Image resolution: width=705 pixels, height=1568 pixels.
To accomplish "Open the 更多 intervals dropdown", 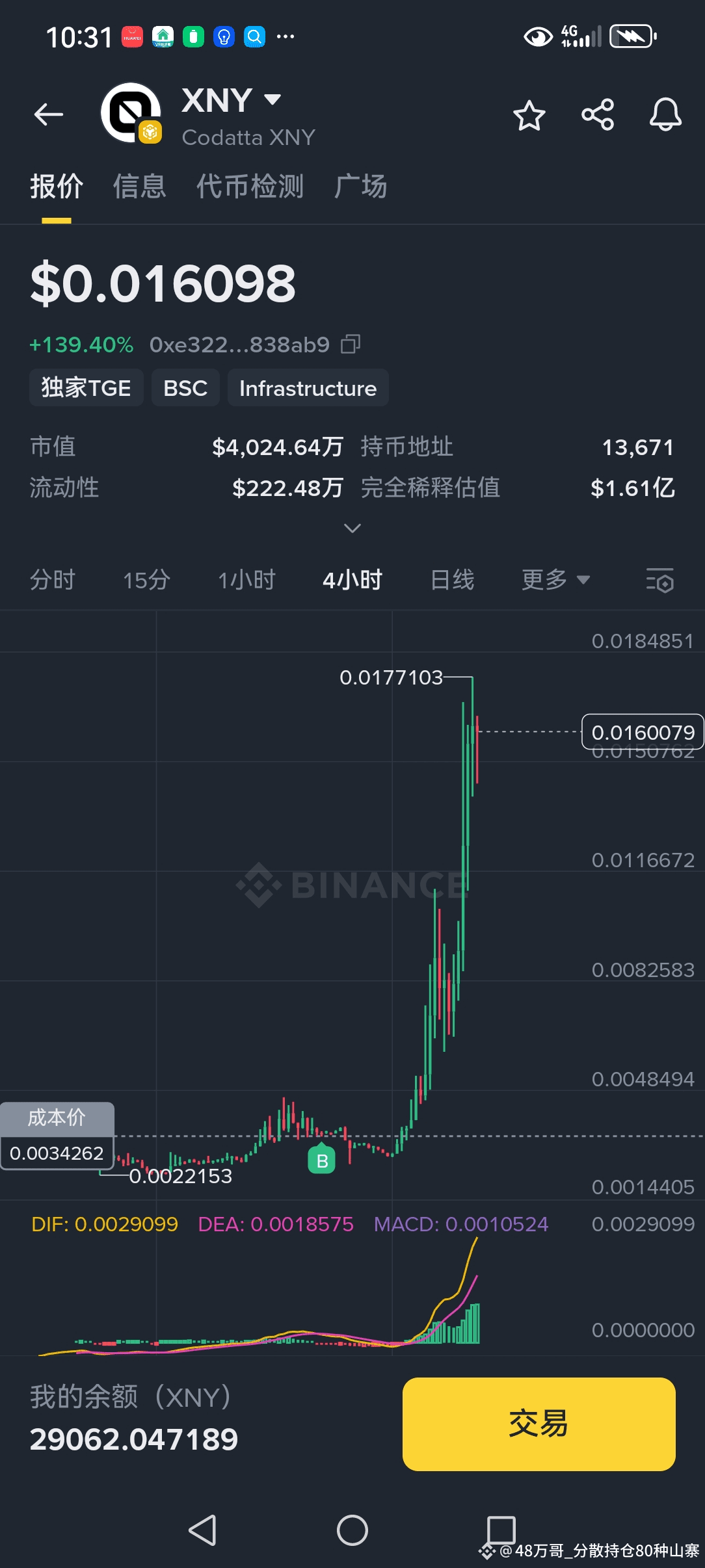I will pyautogui.click(x=555, y=579).
